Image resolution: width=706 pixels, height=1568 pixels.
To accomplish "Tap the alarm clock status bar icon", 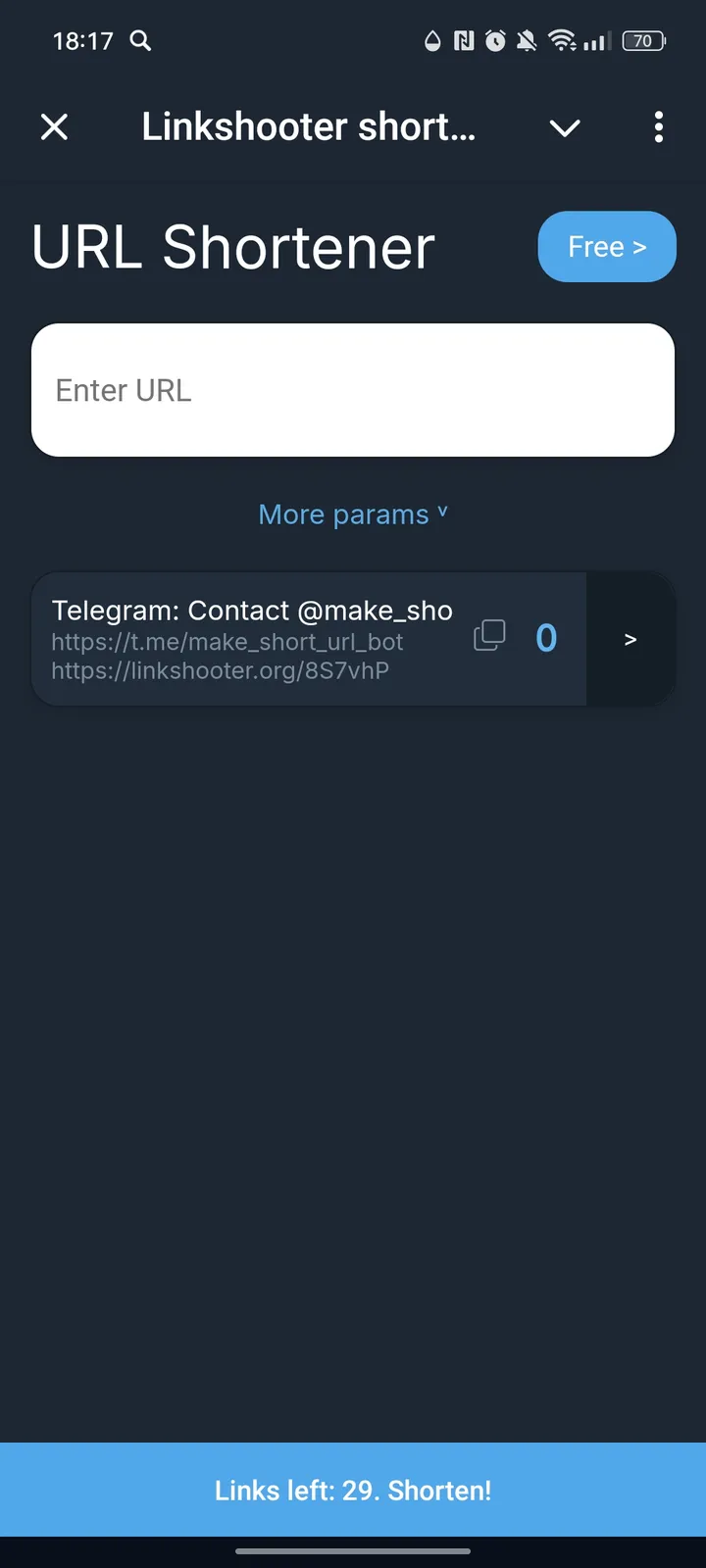I will pyautogui.click(x=495, y=41).
